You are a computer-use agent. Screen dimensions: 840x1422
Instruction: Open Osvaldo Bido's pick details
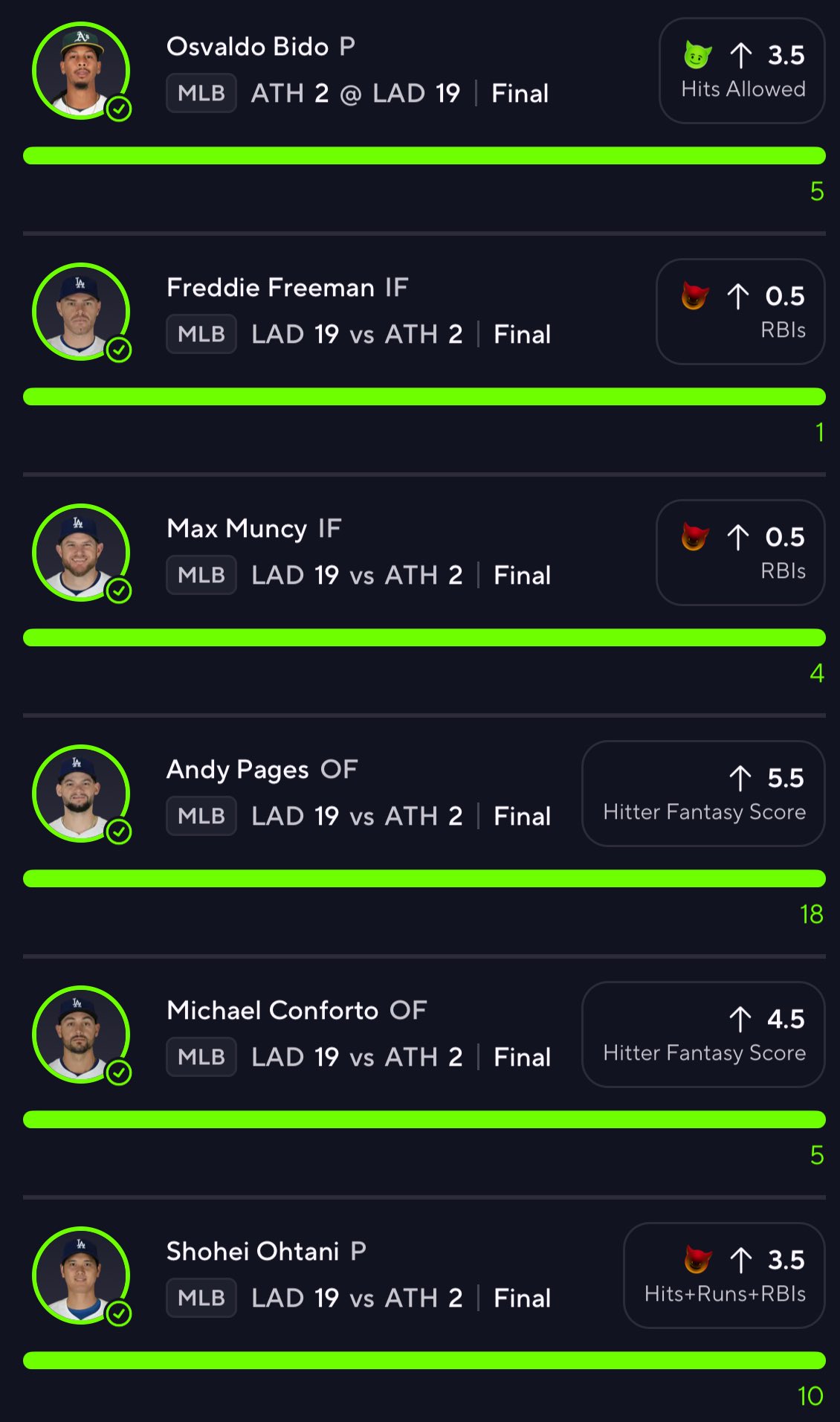260,47
